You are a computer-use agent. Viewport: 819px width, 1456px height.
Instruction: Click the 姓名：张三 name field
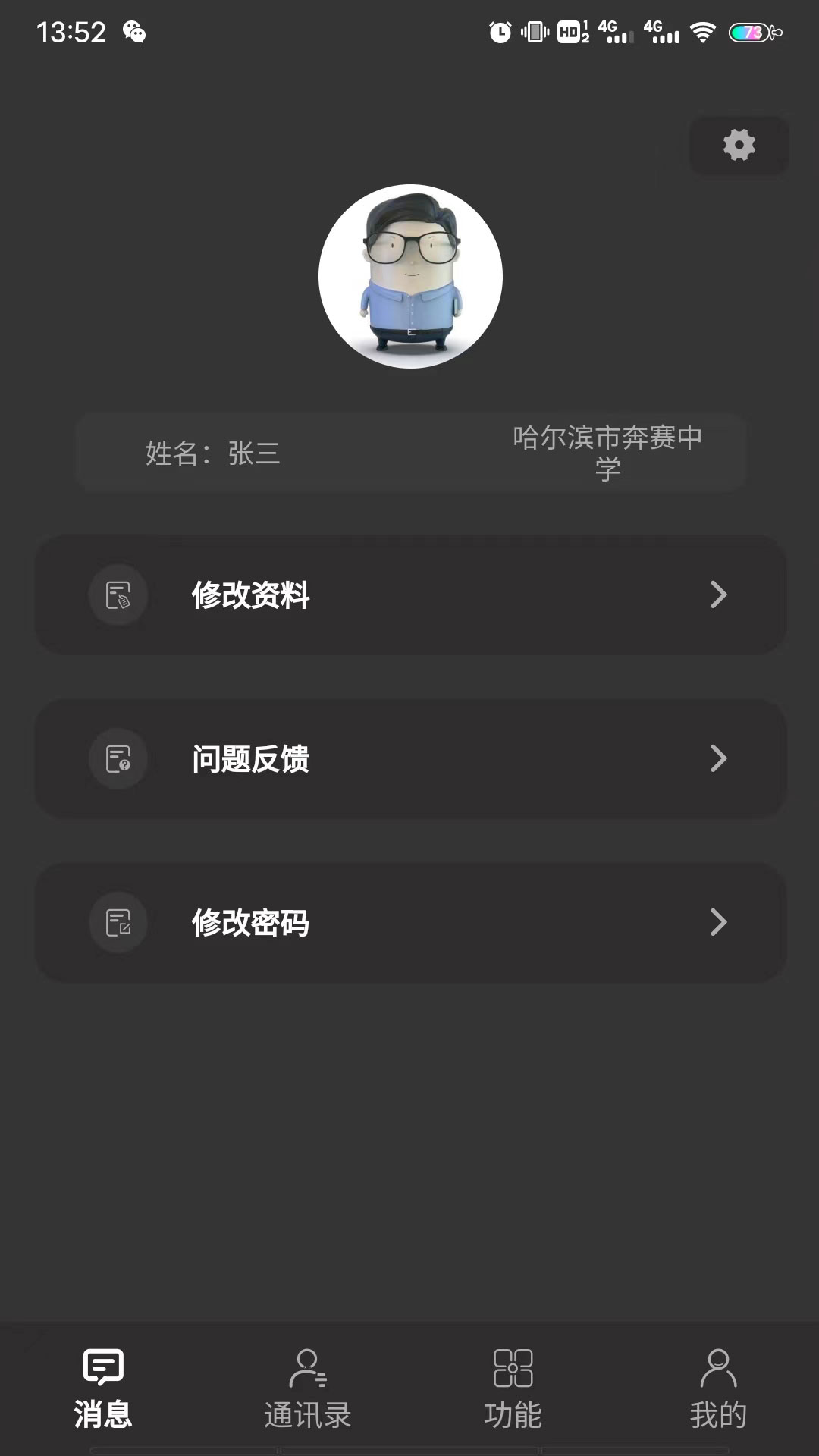(x=212, y=453)
